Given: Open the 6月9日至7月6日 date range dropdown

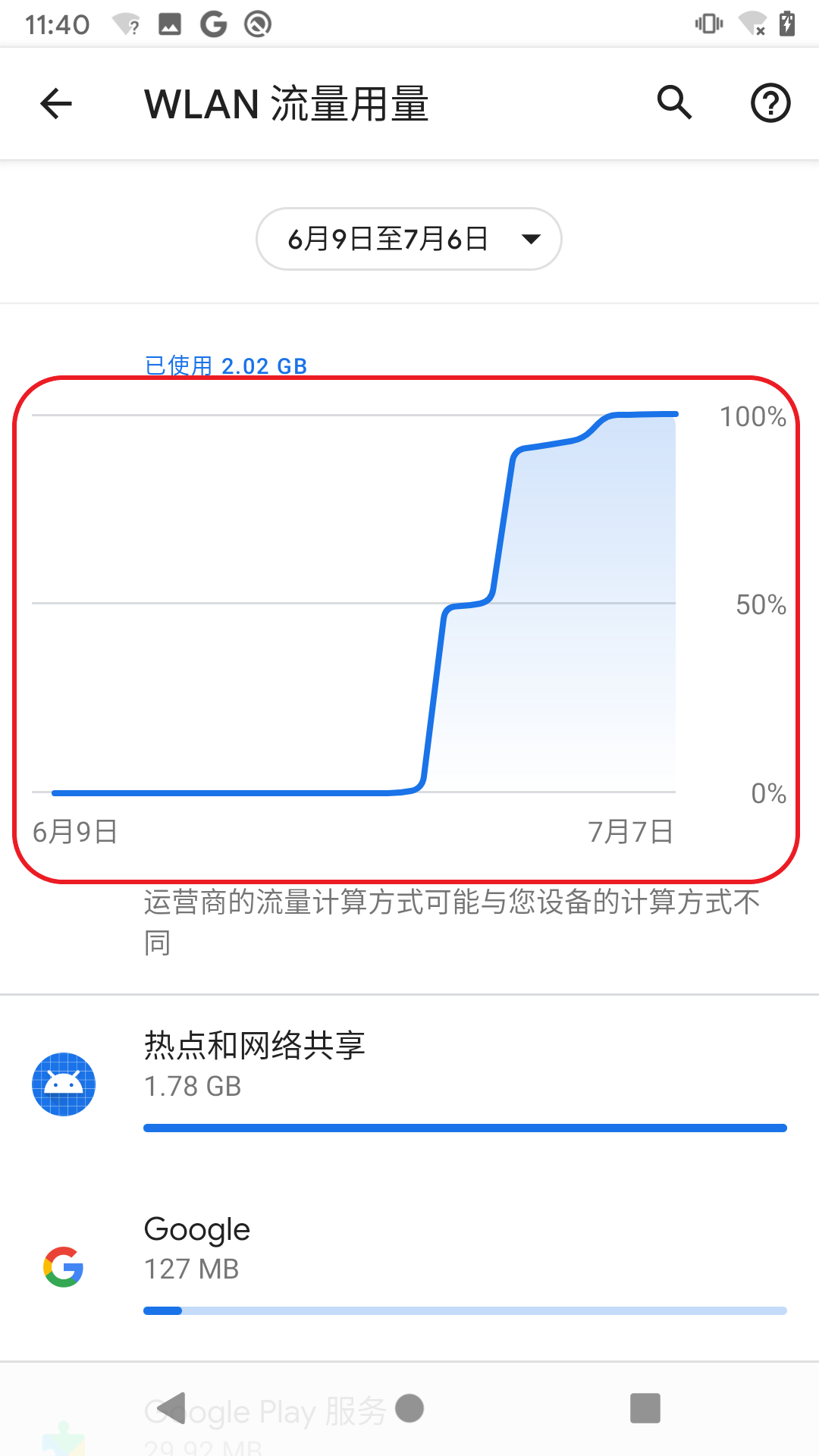Looking at the screenshot, I should tap(409, 239).
